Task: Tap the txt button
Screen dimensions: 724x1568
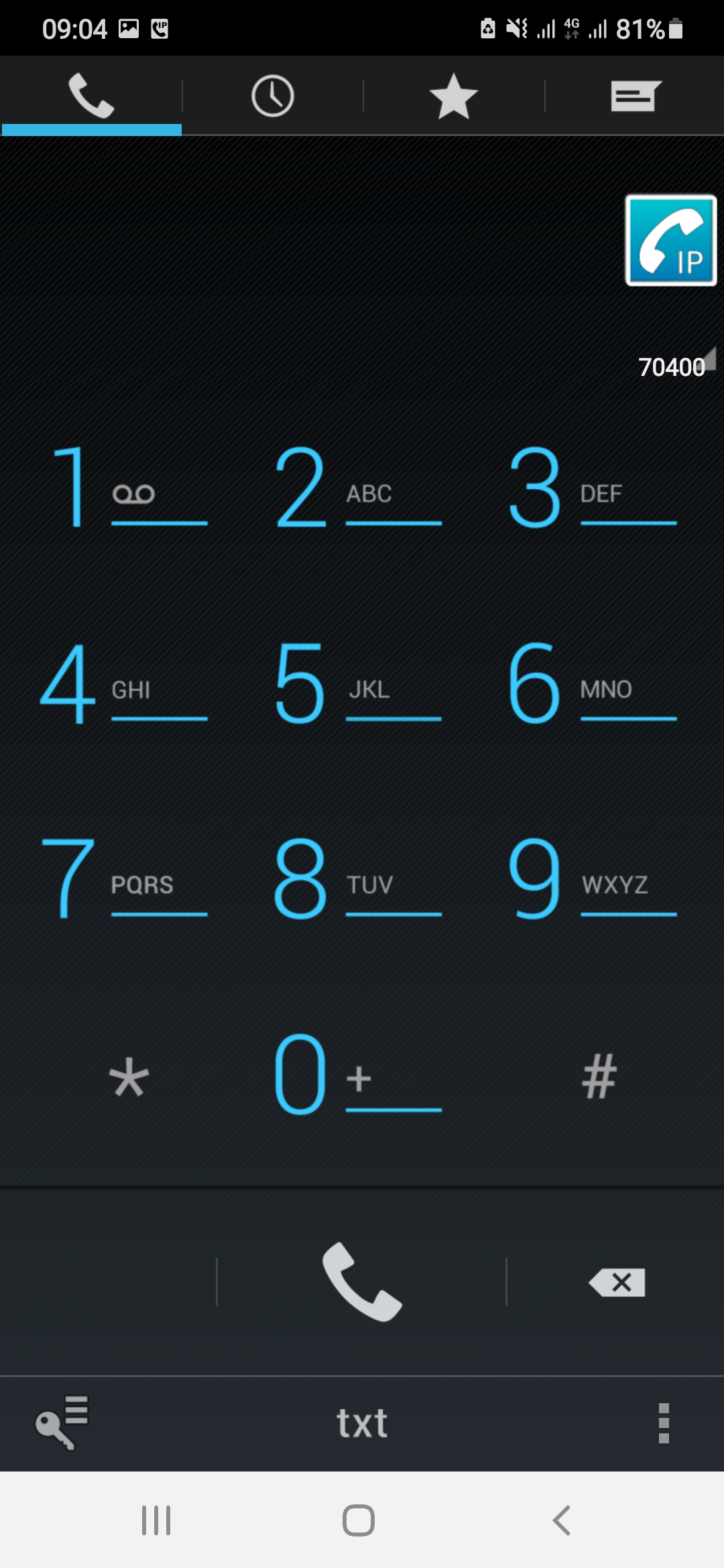Action: click(x=362, y=1423)
